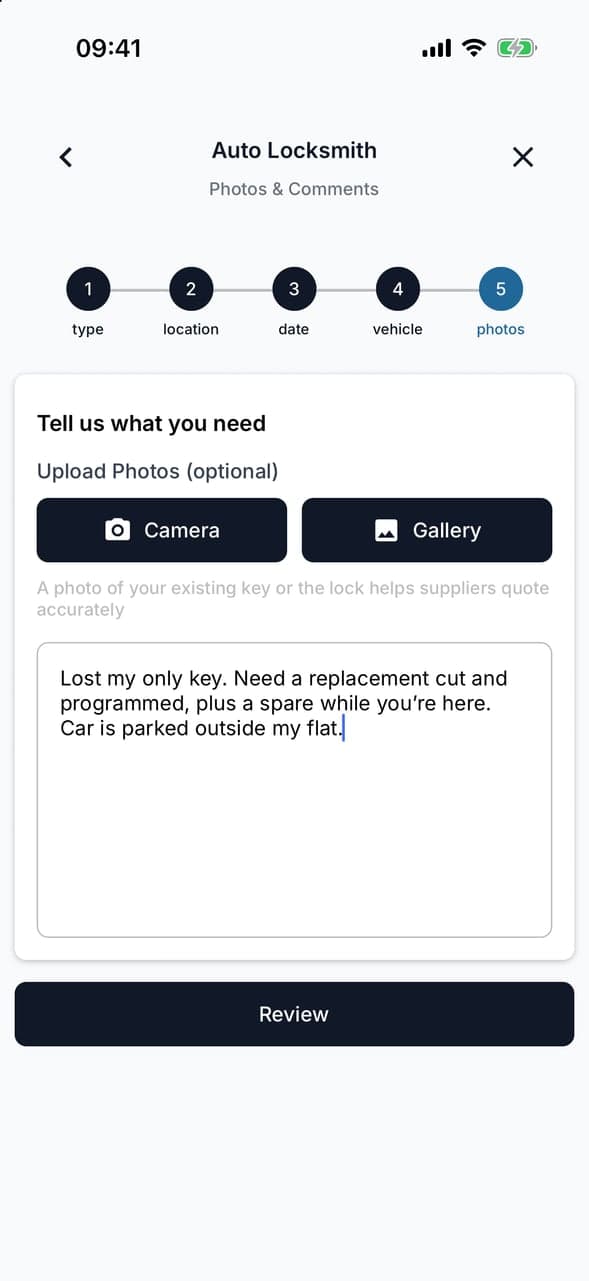Close the Auto Locksmith request form

[x=522, y=157]
